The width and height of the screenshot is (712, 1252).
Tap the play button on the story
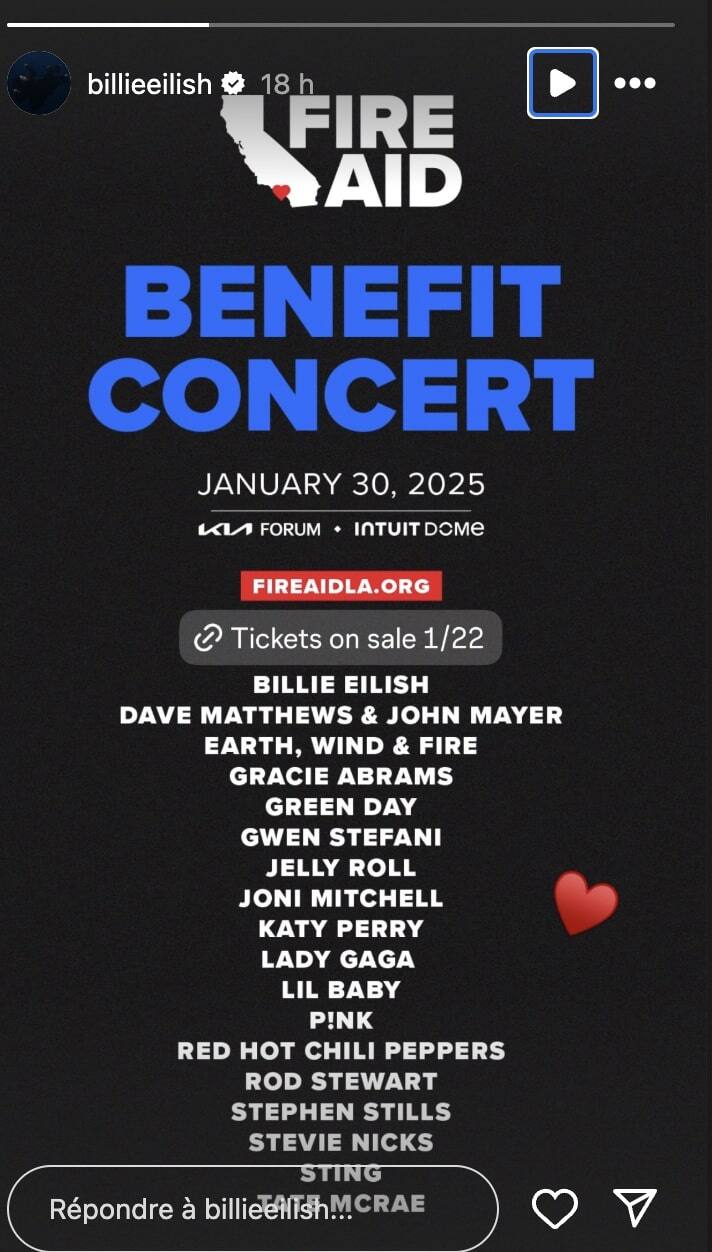pos(562,83)
